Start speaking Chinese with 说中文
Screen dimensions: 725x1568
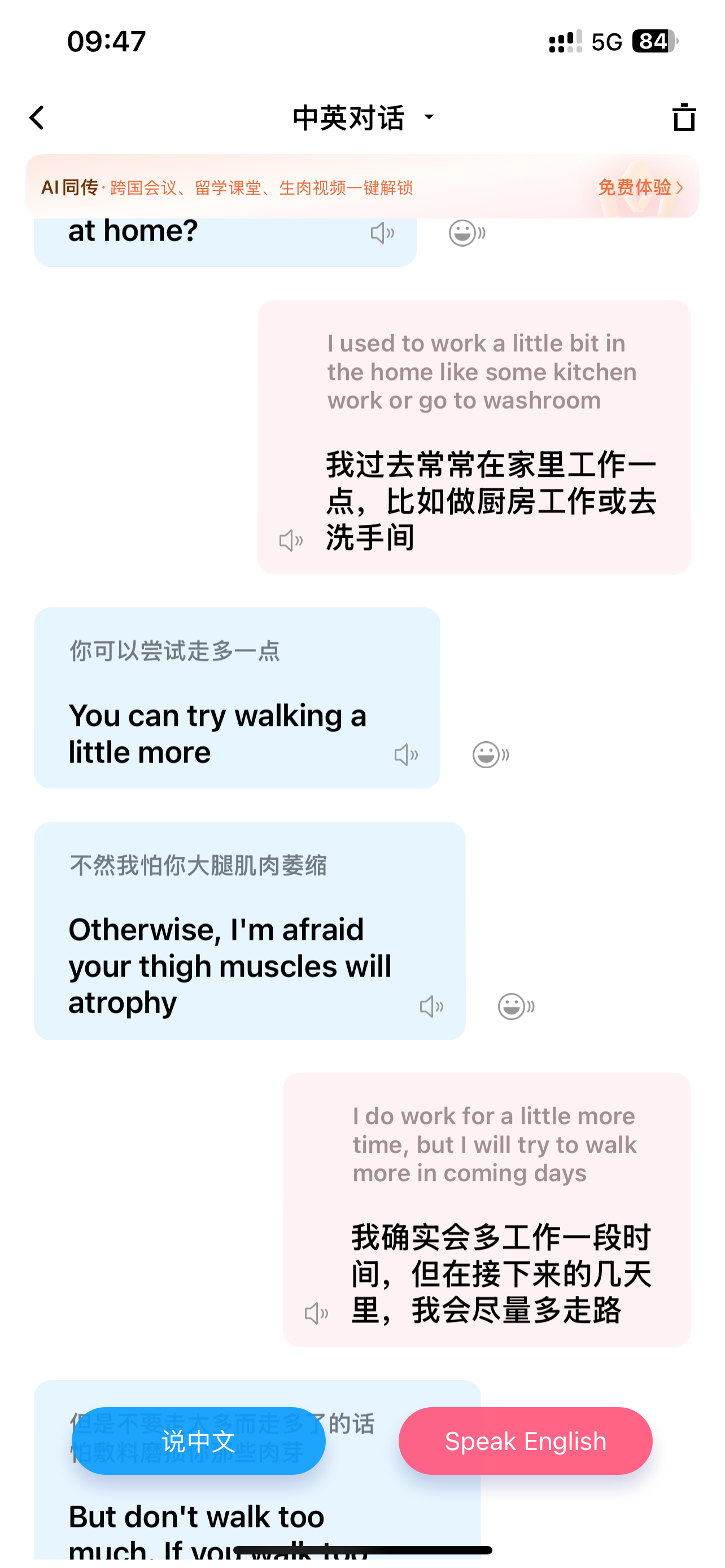pyautogui.click(x=198, y=1441)
